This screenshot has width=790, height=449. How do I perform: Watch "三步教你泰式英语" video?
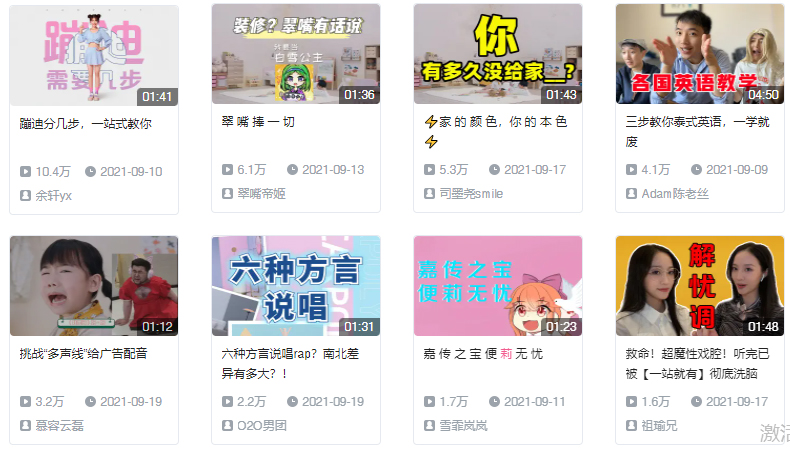(x=700, y=55)
